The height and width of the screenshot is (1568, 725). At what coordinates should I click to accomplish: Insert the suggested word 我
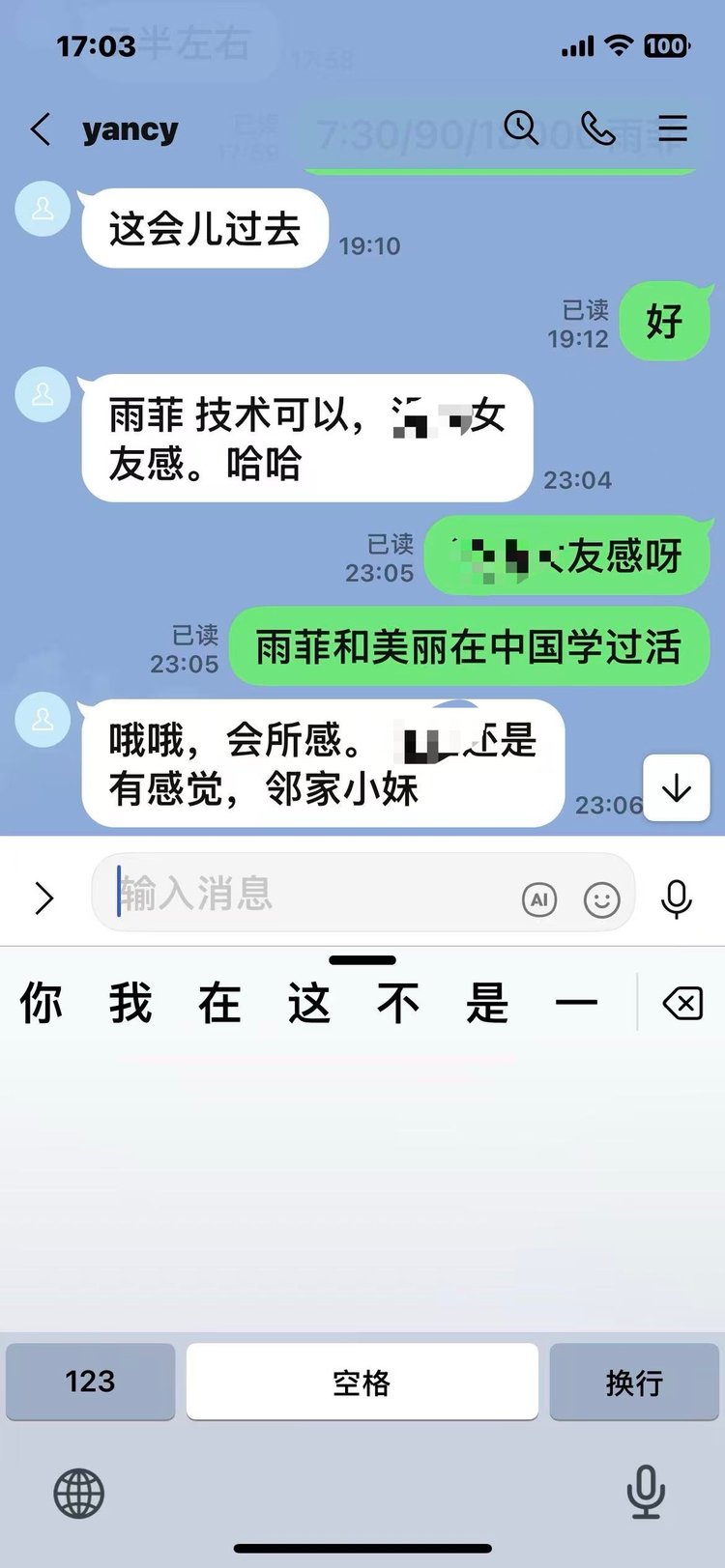130,1003
